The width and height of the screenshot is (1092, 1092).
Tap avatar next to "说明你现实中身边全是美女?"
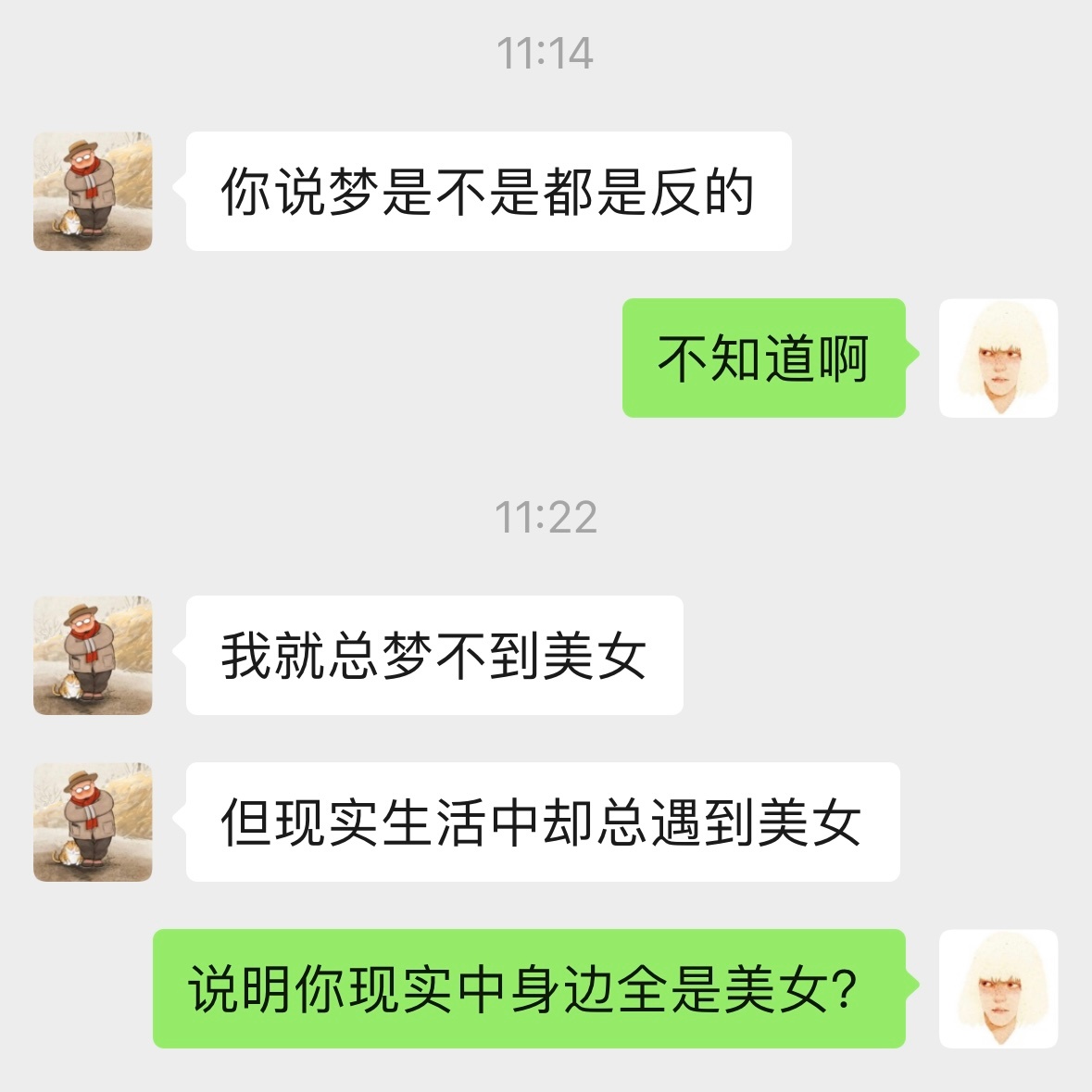[998, 988]
